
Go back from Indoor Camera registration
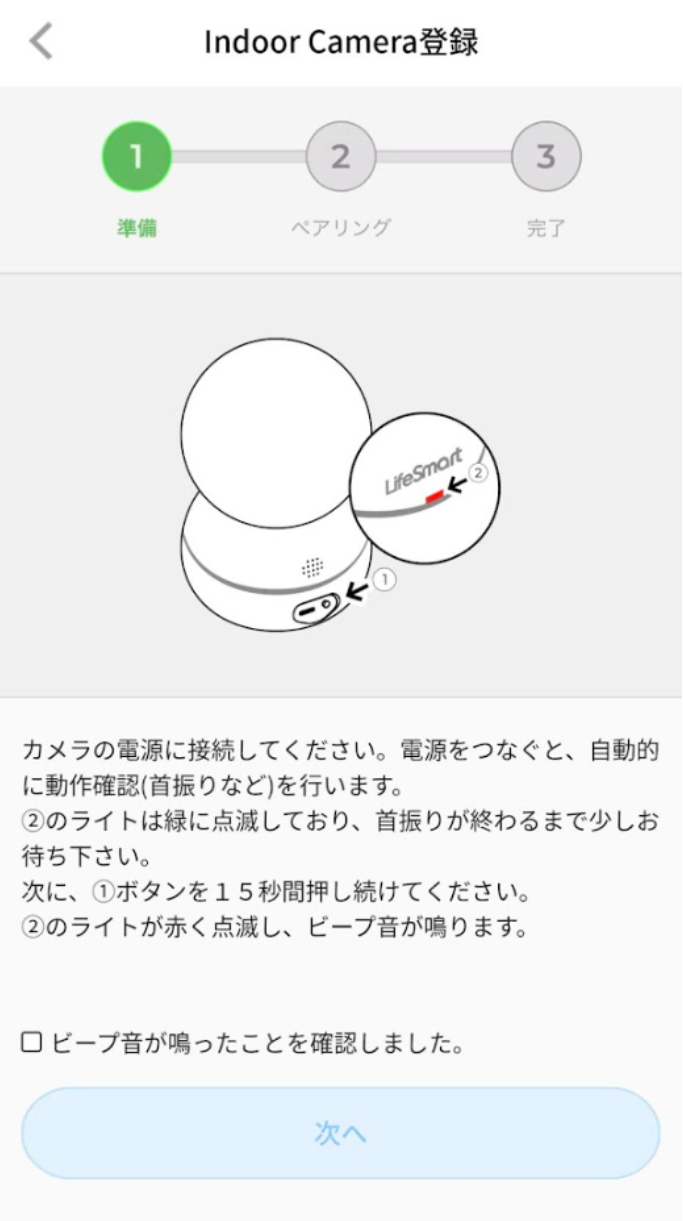pyautogui.click(x=41, y=42)
